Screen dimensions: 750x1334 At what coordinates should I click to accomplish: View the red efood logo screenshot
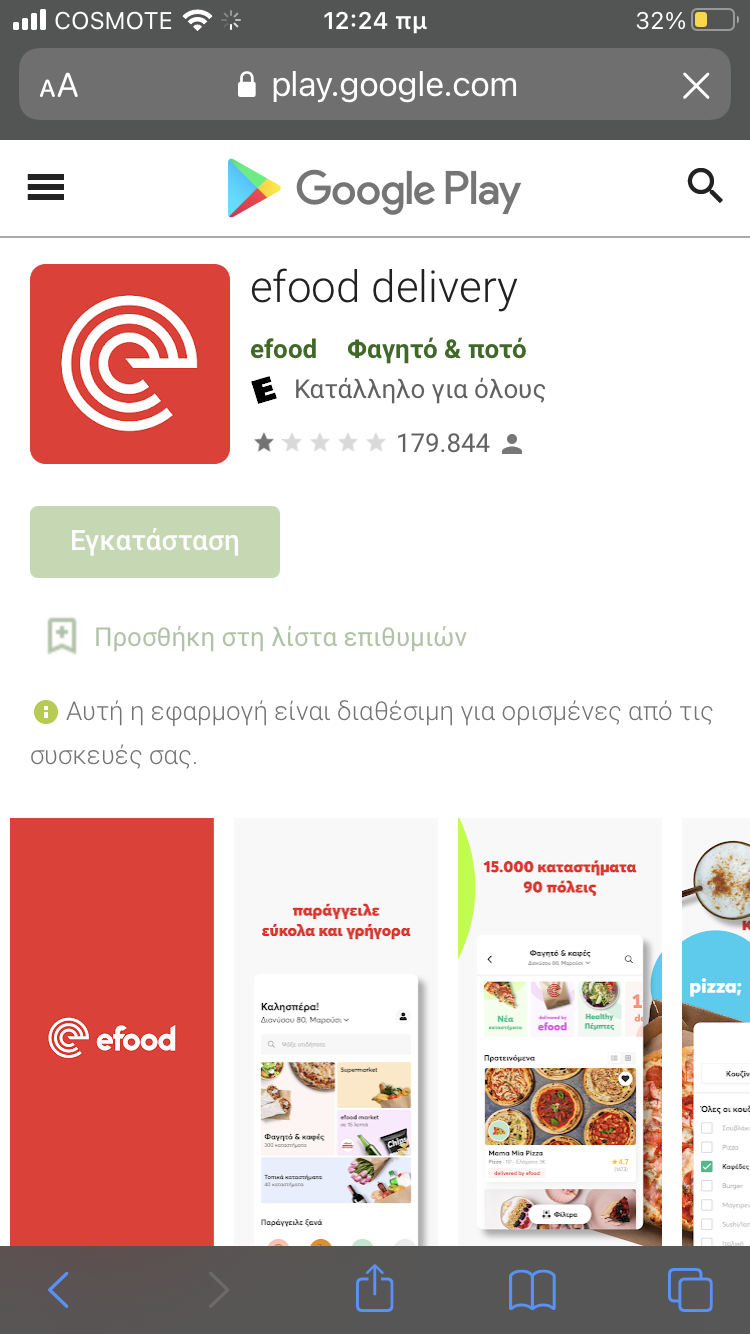pos(112,1030)
